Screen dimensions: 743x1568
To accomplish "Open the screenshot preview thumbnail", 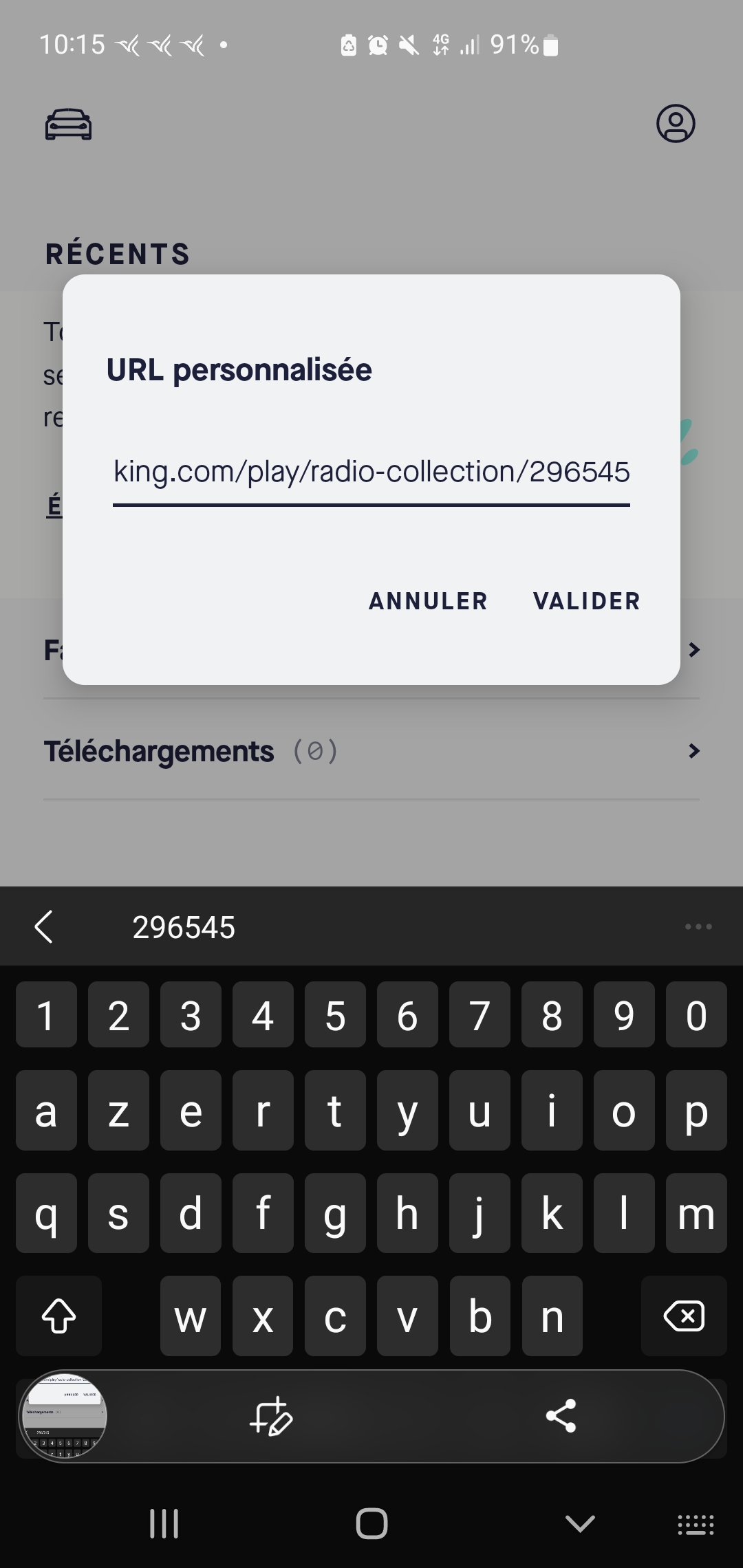I will (x=63, y=1417).
